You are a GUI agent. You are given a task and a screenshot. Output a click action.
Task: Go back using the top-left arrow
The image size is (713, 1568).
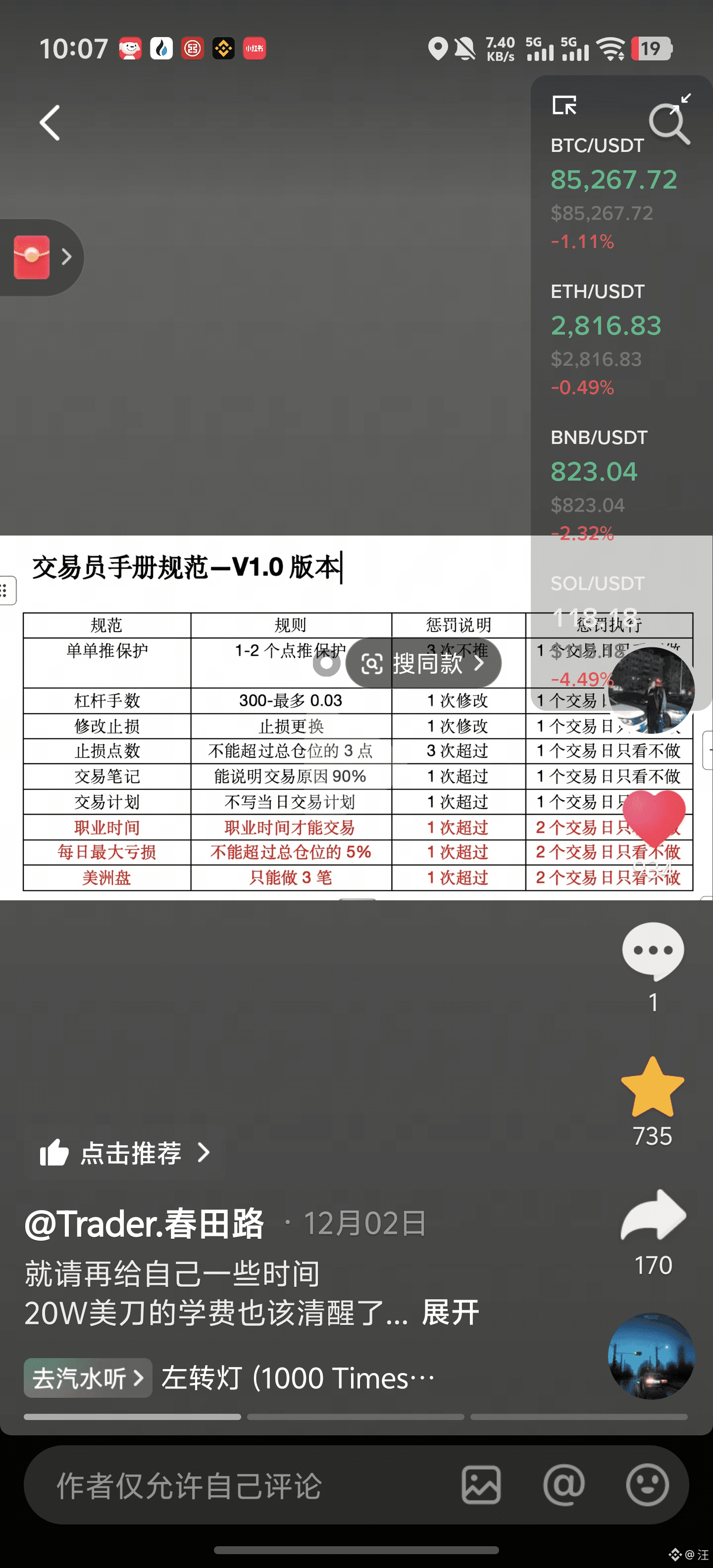click(x=50, y=123)
